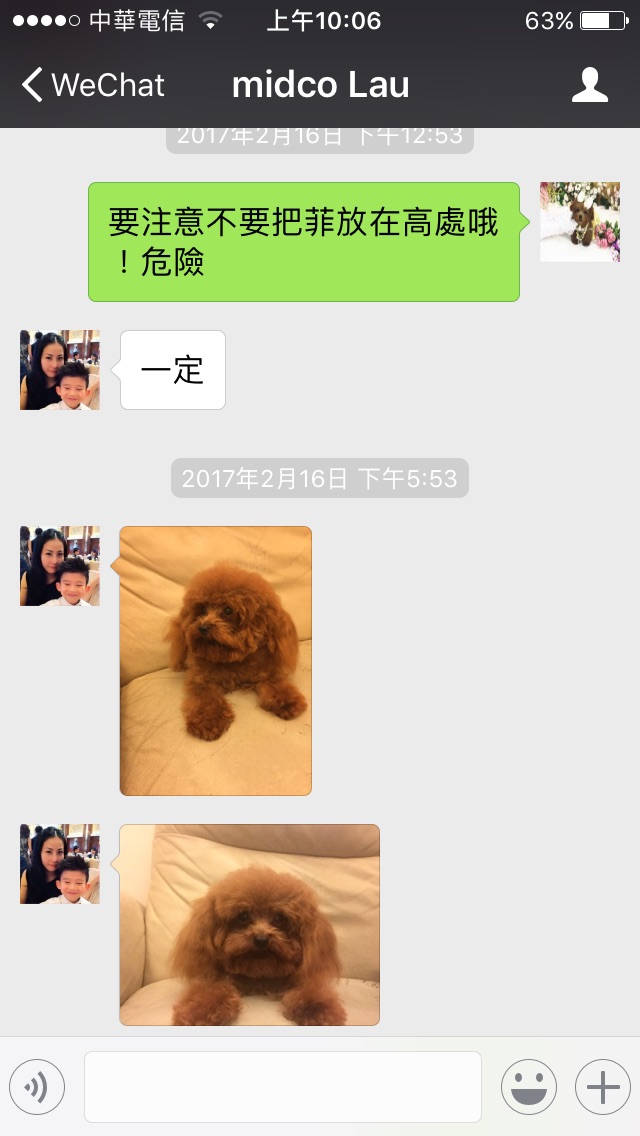The height and width of the screenshot is (1136, 640).
Task: Open sender avatar beside the 一定 message
Action: coord(59,369)
